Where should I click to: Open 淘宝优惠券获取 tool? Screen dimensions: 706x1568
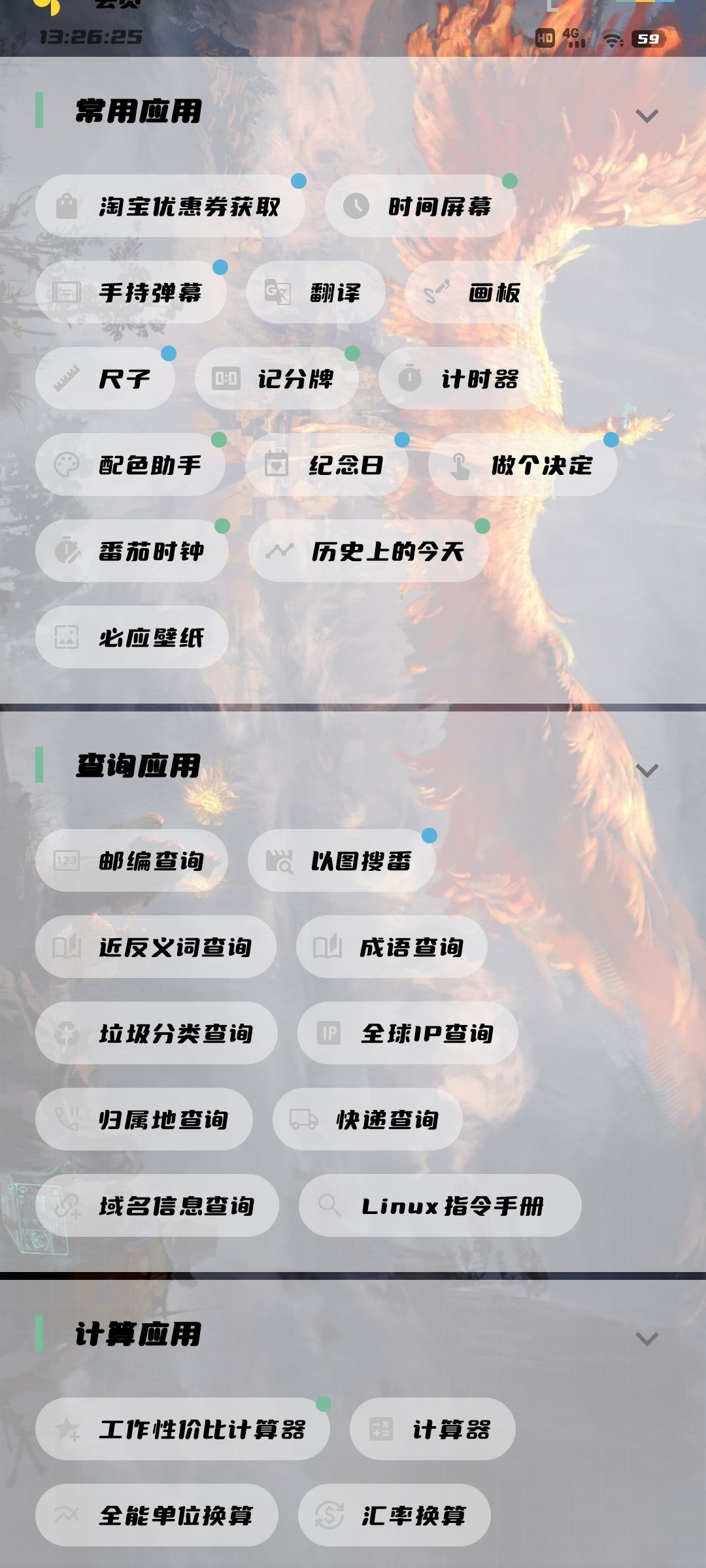[170, 206]
